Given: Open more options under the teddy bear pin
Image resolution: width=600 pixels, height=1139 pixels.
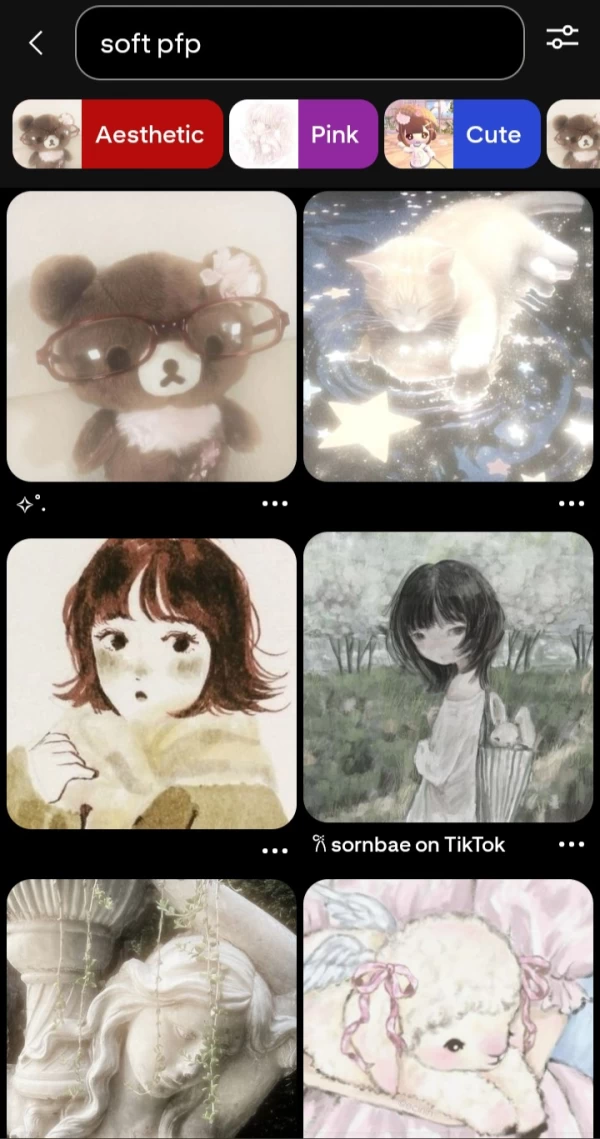Looking at the screenshot, I should (x=274, y=503).
